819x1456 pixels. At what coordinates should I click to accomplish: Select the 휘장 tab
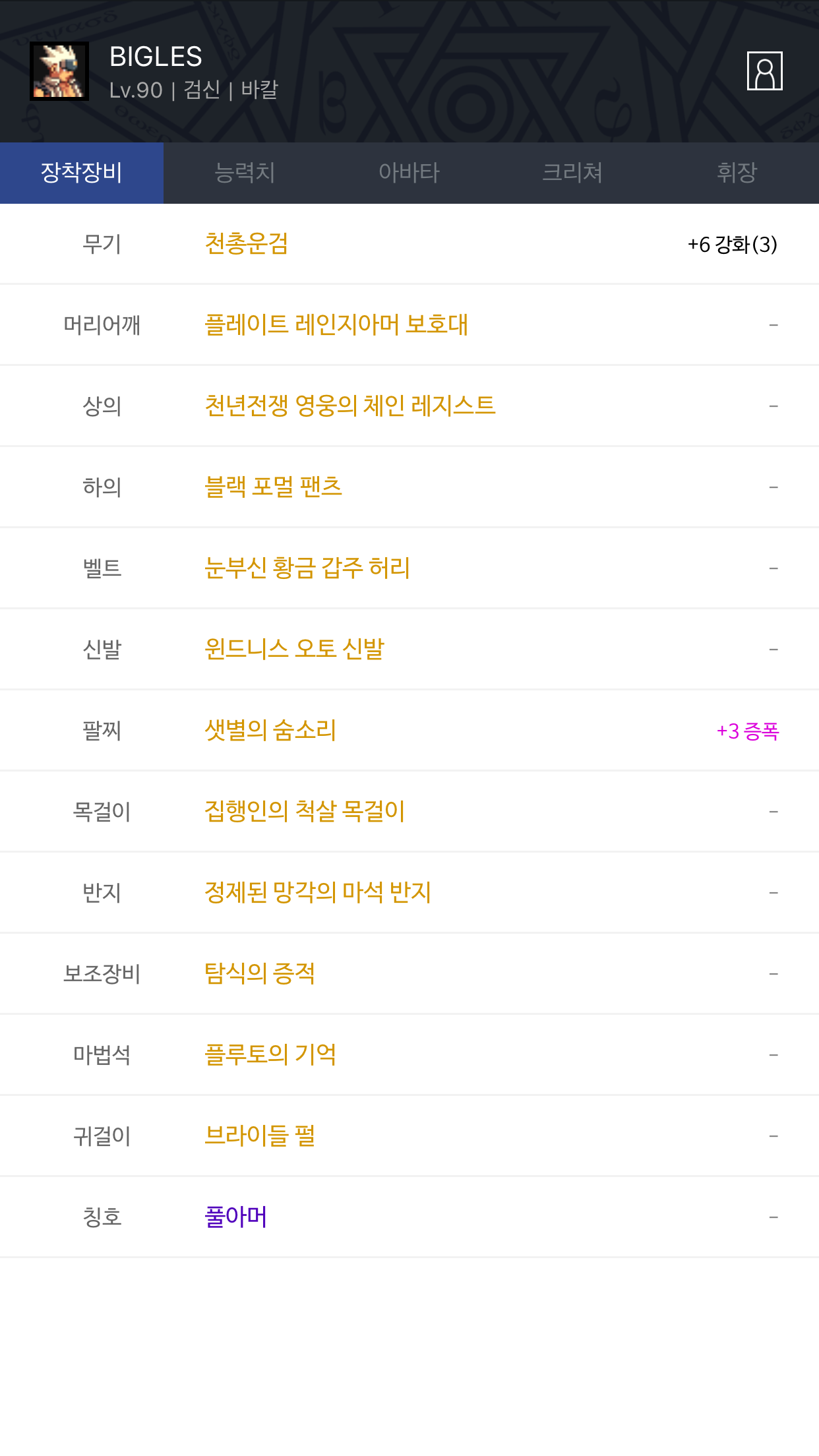[x=737, y=173]
